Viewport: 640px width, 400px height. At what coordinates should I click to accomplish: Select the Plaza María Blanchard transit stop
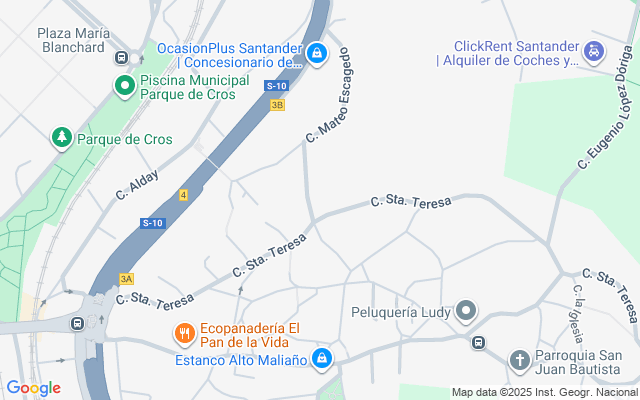[x=122, y=58]
